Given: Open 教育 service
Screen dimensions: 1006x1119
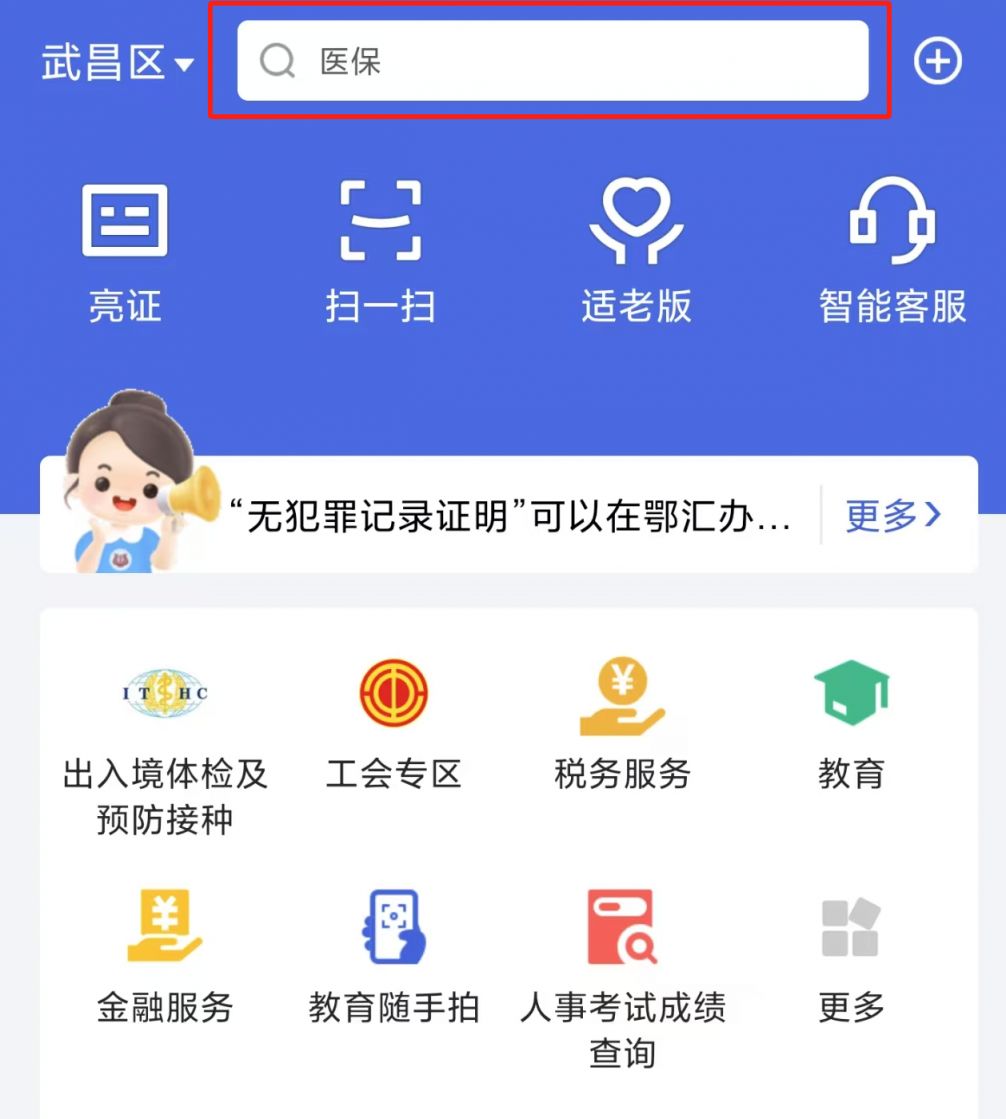Looking at the screenshot, I should [x=851, y=722].
